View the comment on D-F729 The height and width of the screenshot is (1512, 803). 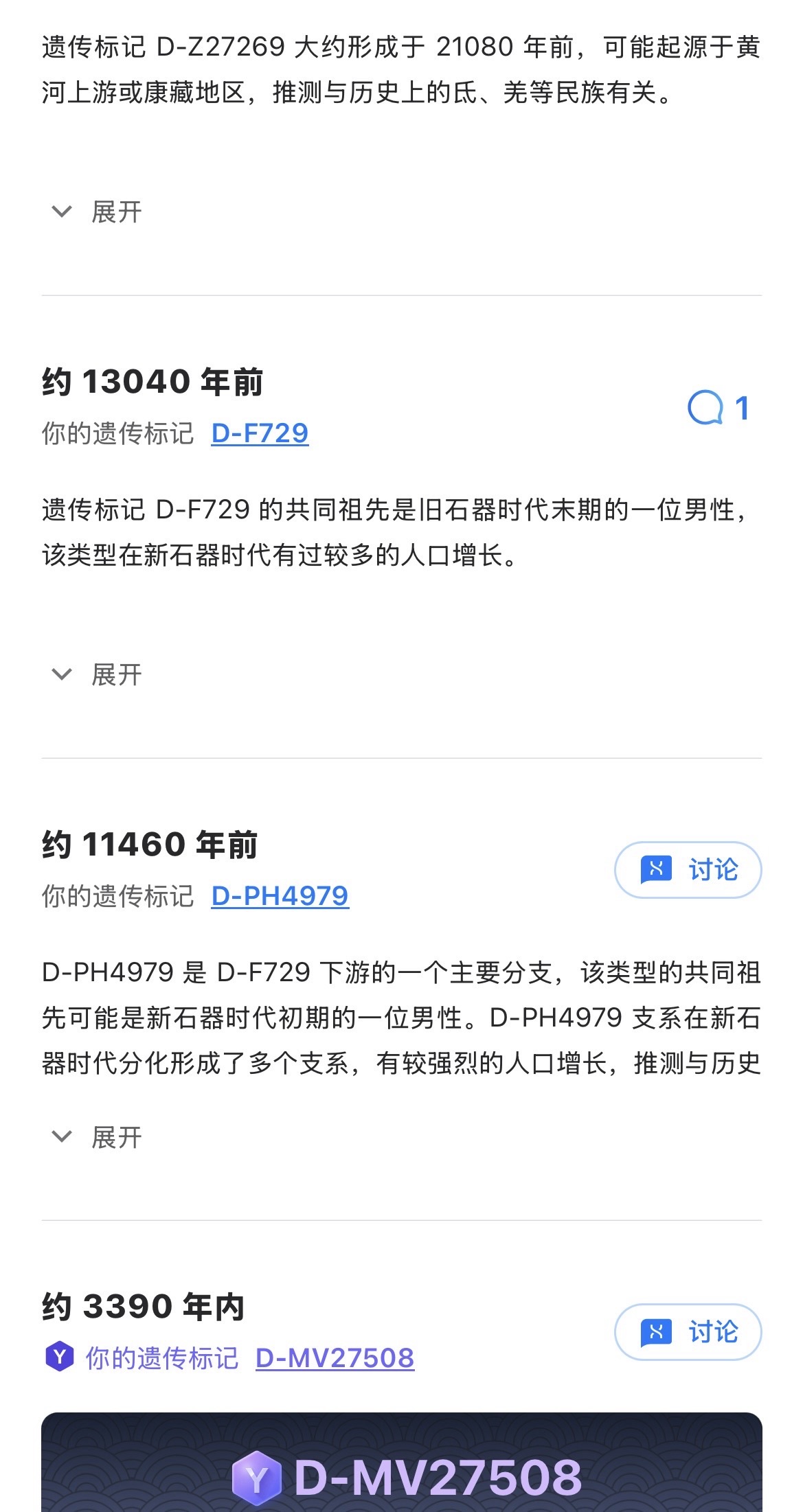click(718, 409)
